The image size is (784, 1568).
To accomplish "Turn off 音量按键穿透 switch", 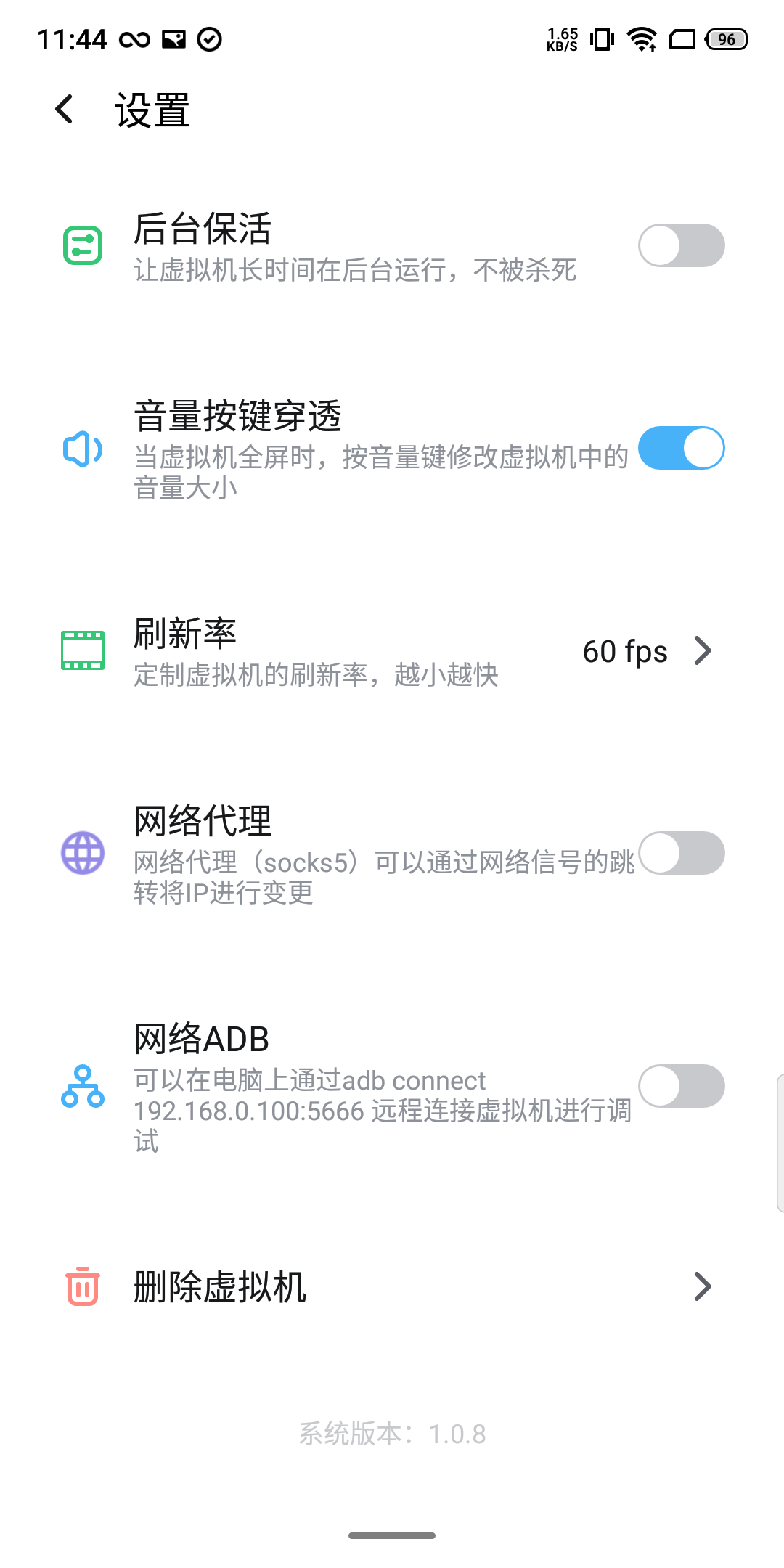I will (x=681, y=448).
